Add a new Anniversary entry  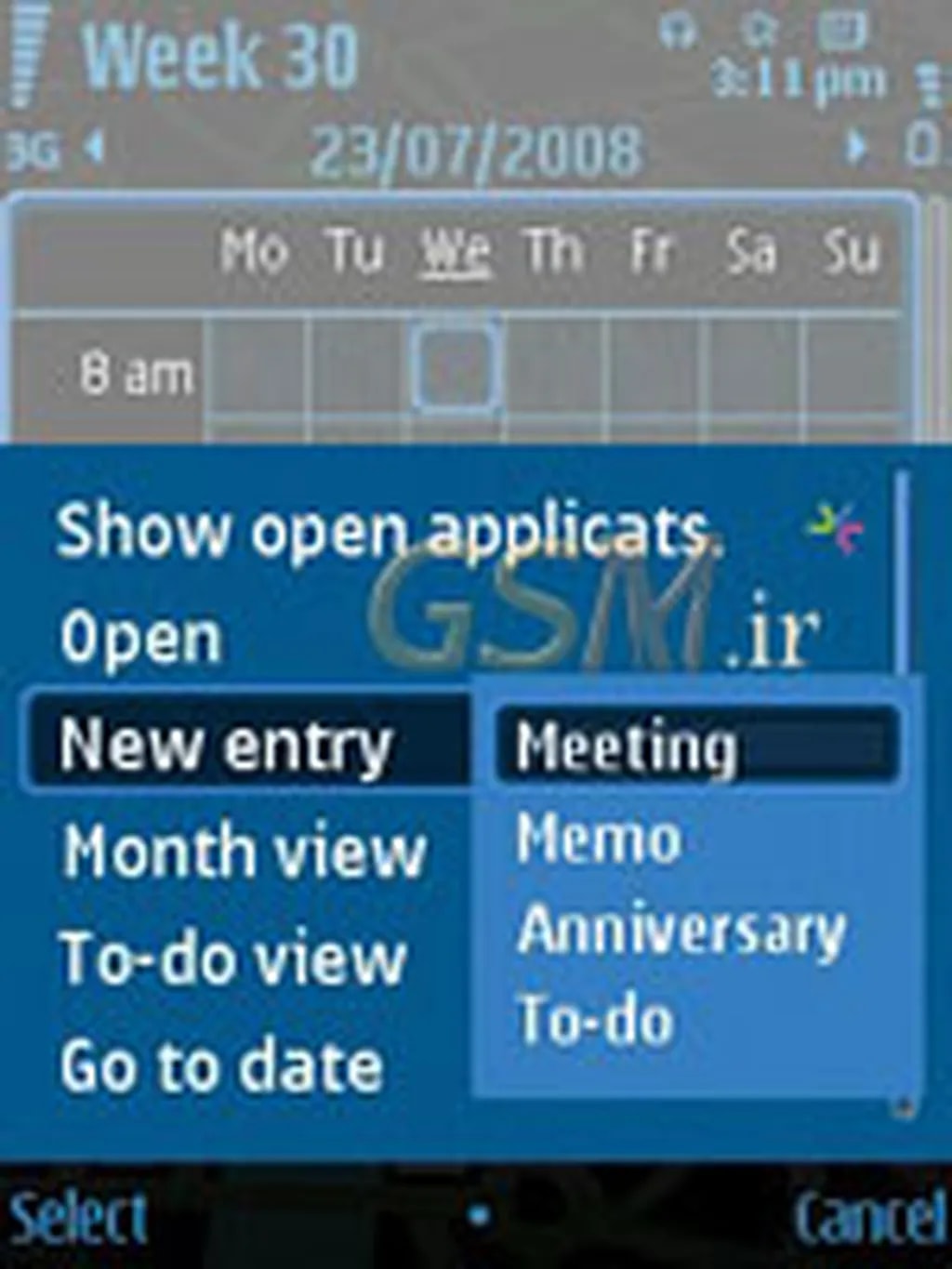tap(681, 930)
